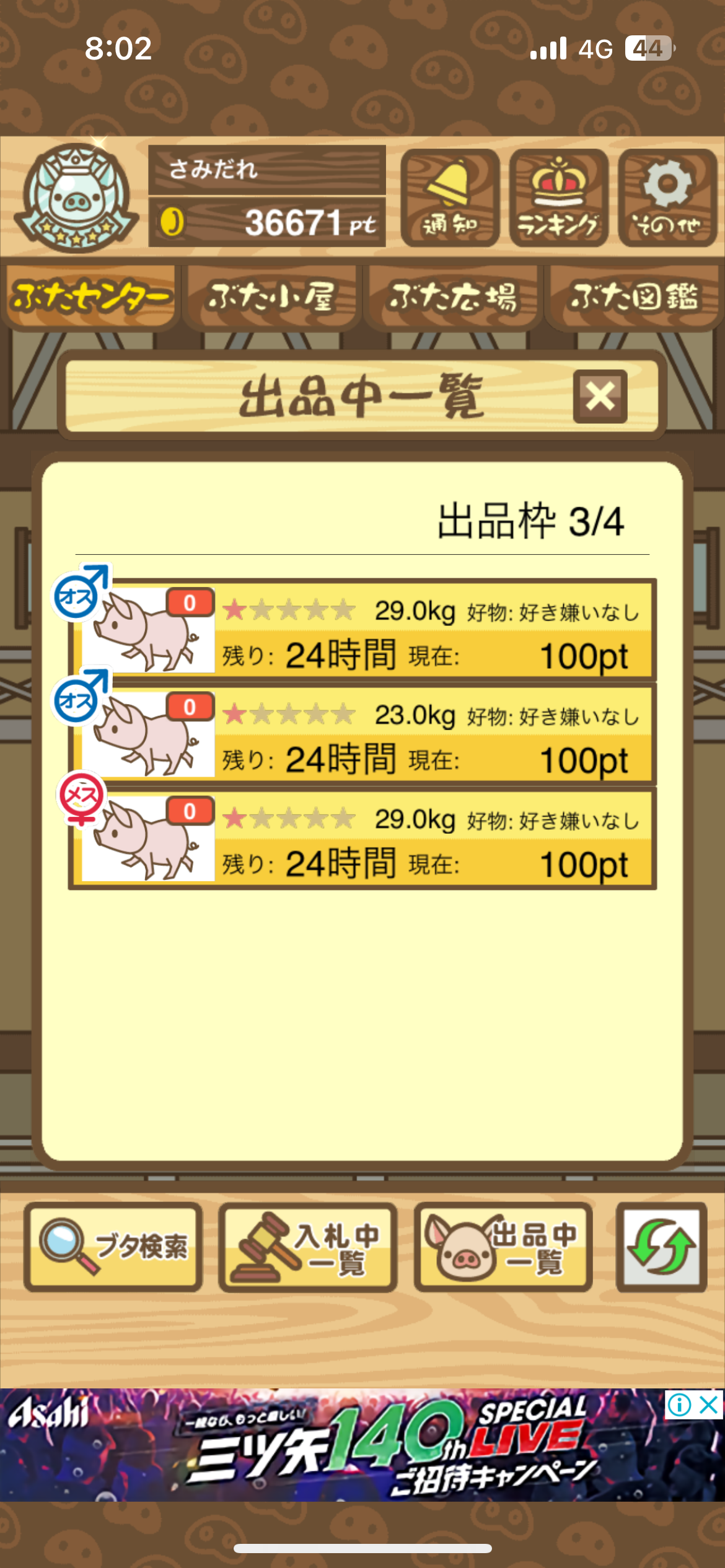Open the ad info icon
The width and height of the screenshot is (725, 1568).
(x=680, y=1405)
